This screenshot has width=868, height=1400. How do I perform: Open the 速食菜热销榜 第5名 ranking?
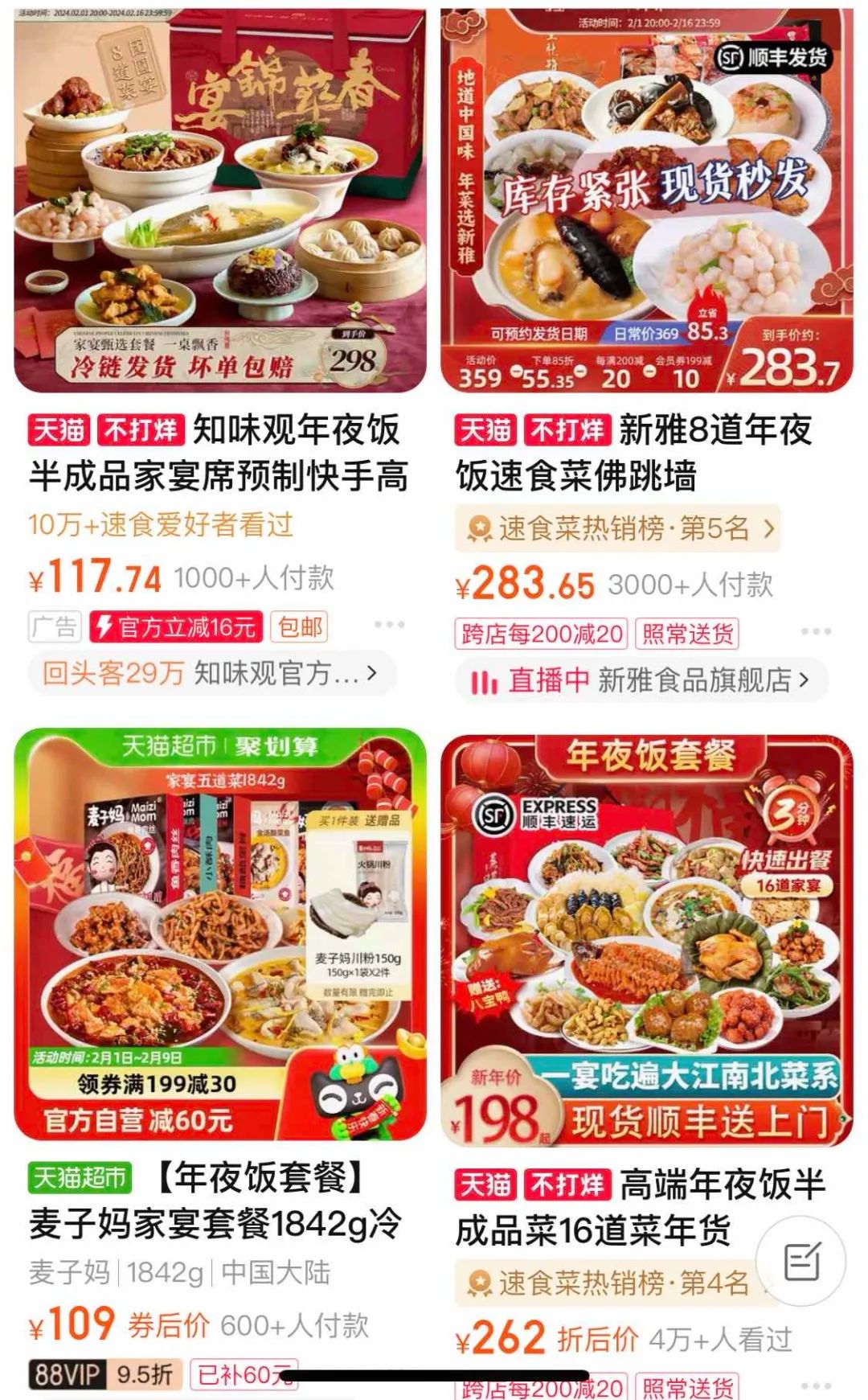point(617,529)
